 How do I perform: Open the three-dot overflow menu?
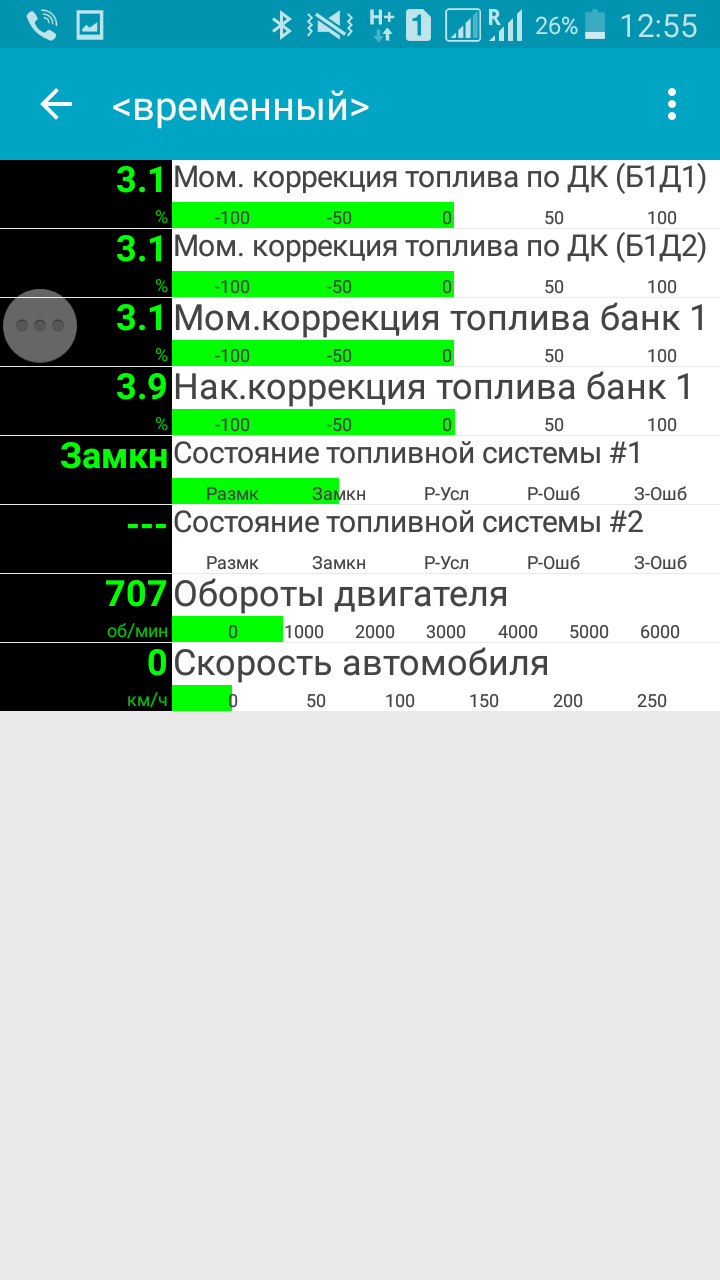tap(672, 105)
